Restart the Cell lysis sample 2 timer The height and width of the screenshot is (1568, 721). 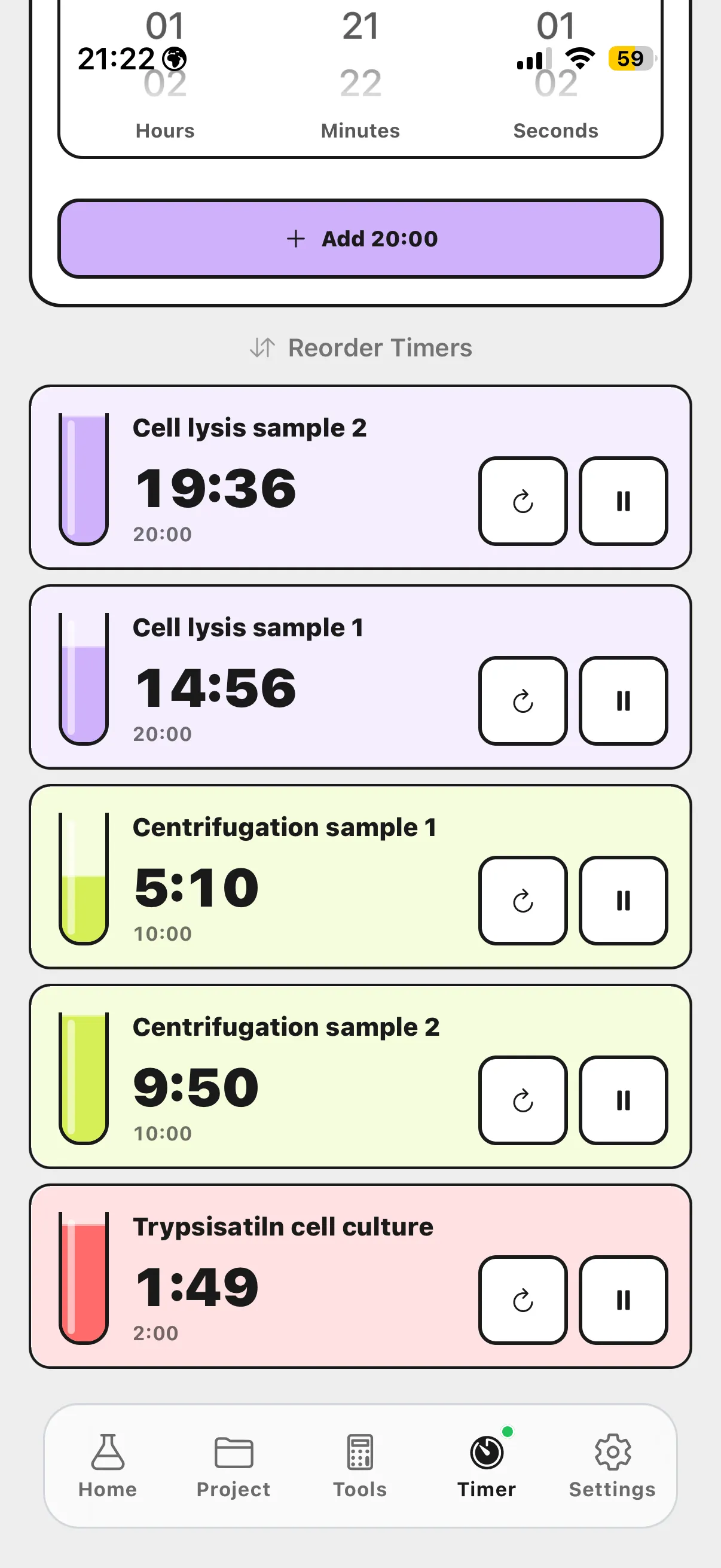coord(523,501)
